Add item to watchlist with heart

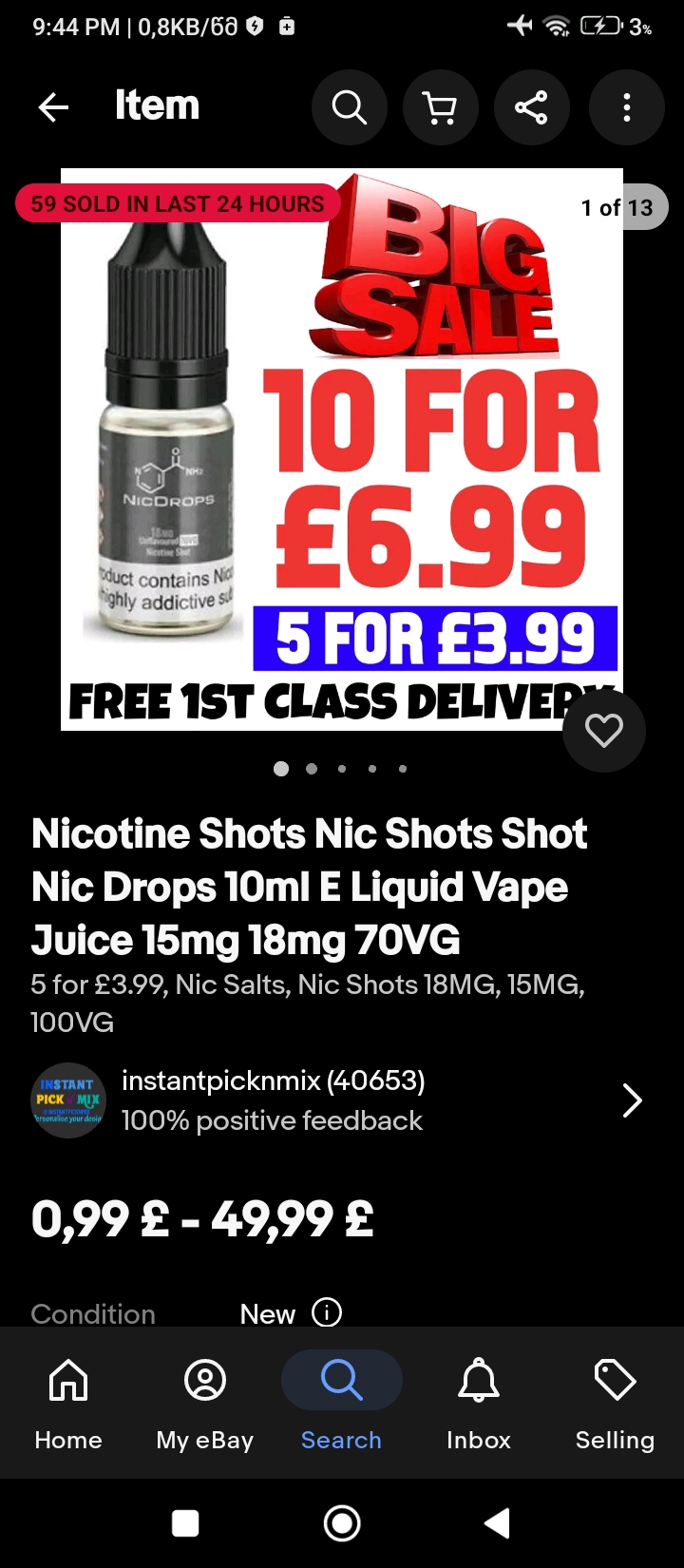pos(603,730)
